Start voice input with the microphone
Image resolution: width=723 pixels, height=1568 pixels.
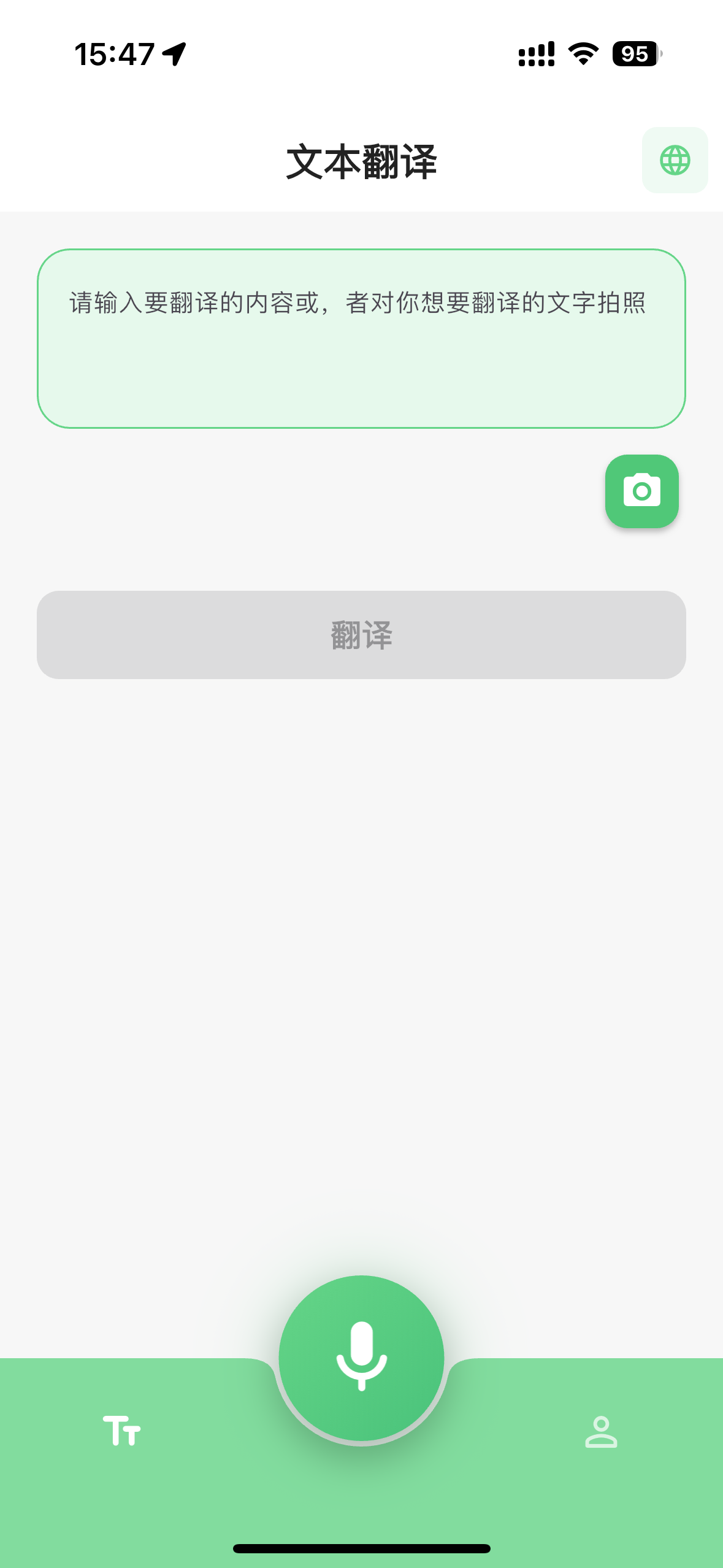pos(361,1359)
